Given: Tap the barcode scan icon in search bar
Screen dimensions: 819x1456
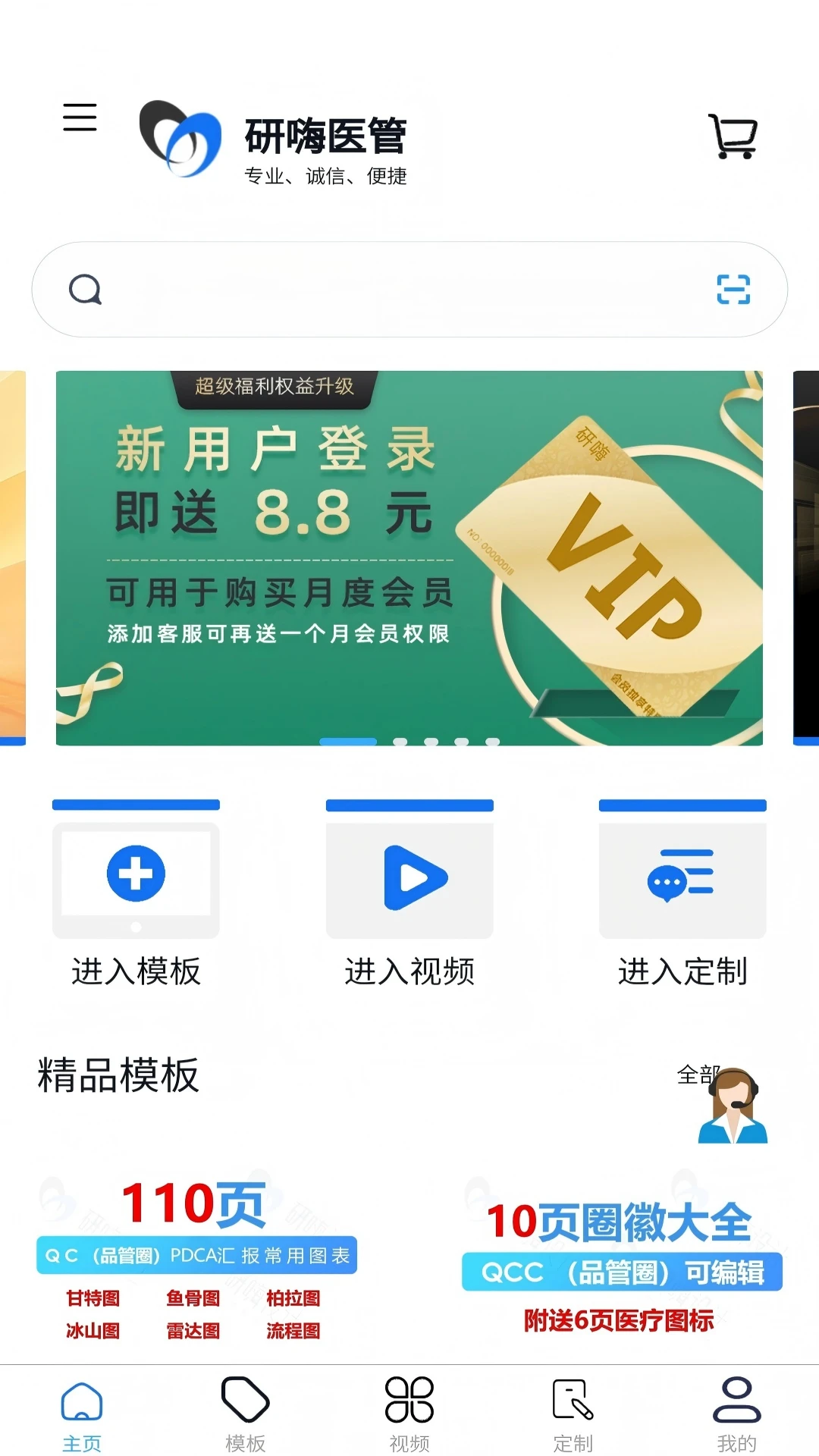Looking at the screenshot, I should click(x=733, y=289).
